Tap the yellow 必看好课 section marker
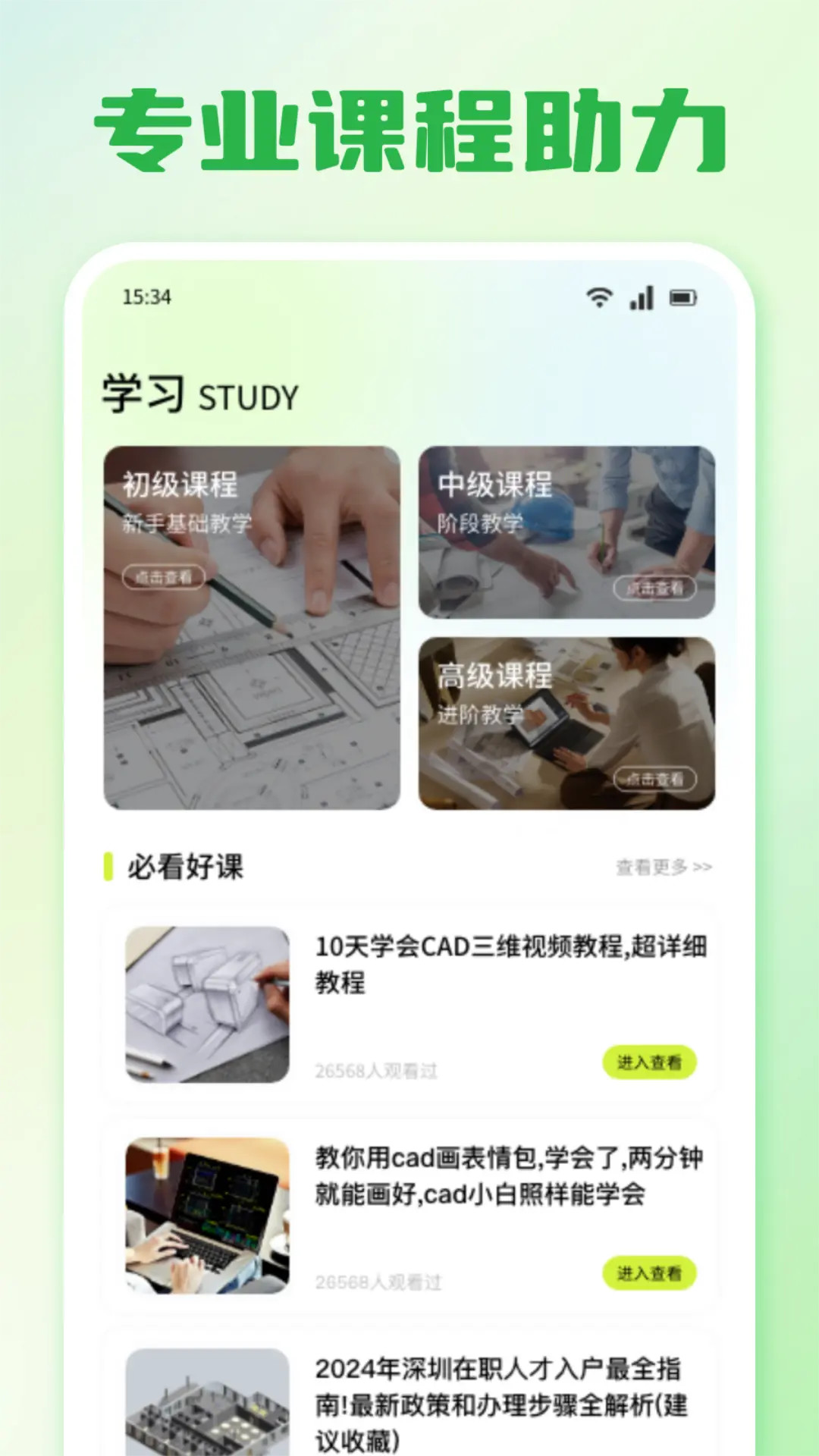The height and width of the screenshot is (1456, 819). [x=108, y=864]
